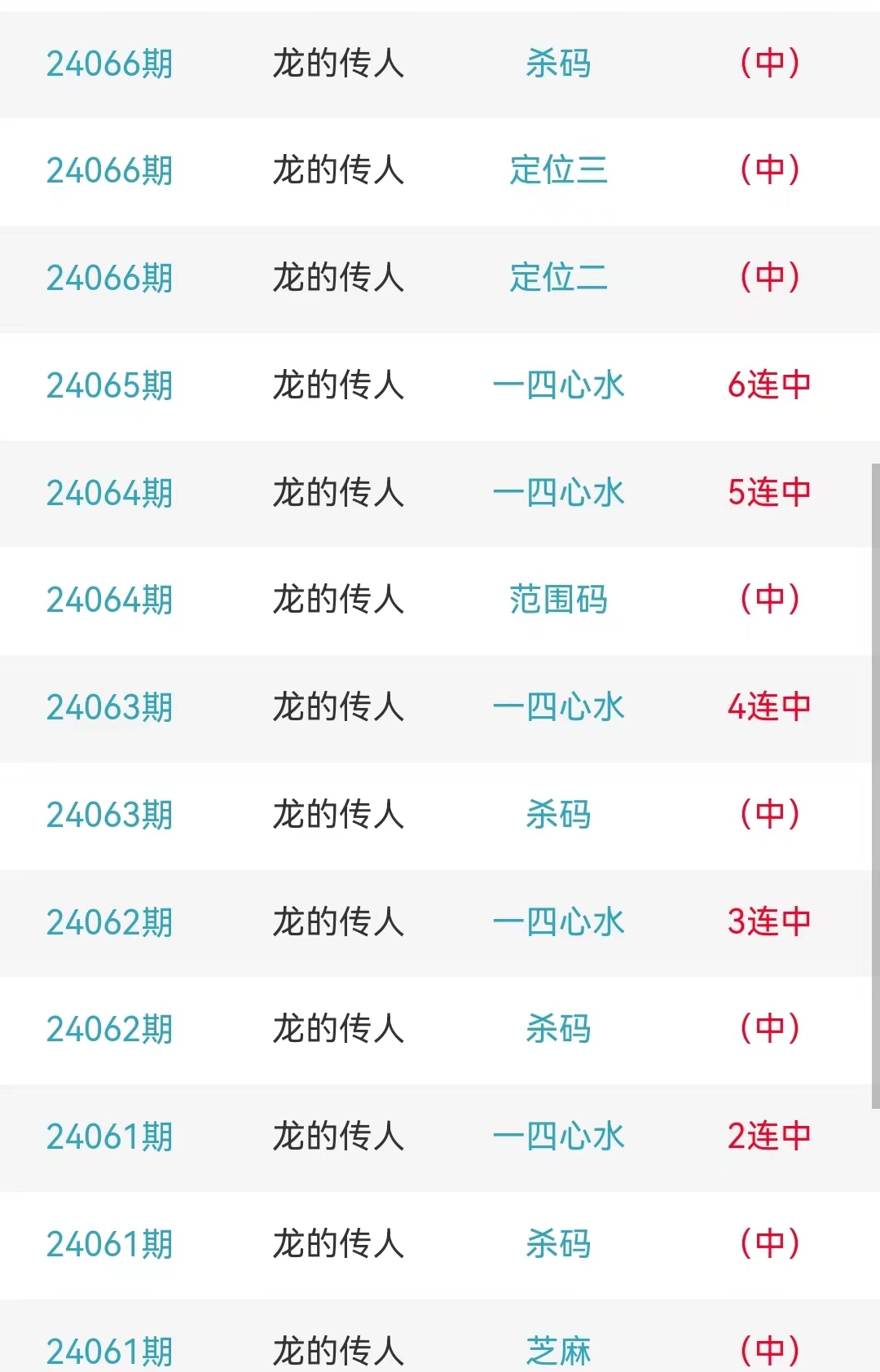This screenshot has height=1372, width=880.
Task: View the 24066期 定位二 post
Action: click(x=558, y=278)
